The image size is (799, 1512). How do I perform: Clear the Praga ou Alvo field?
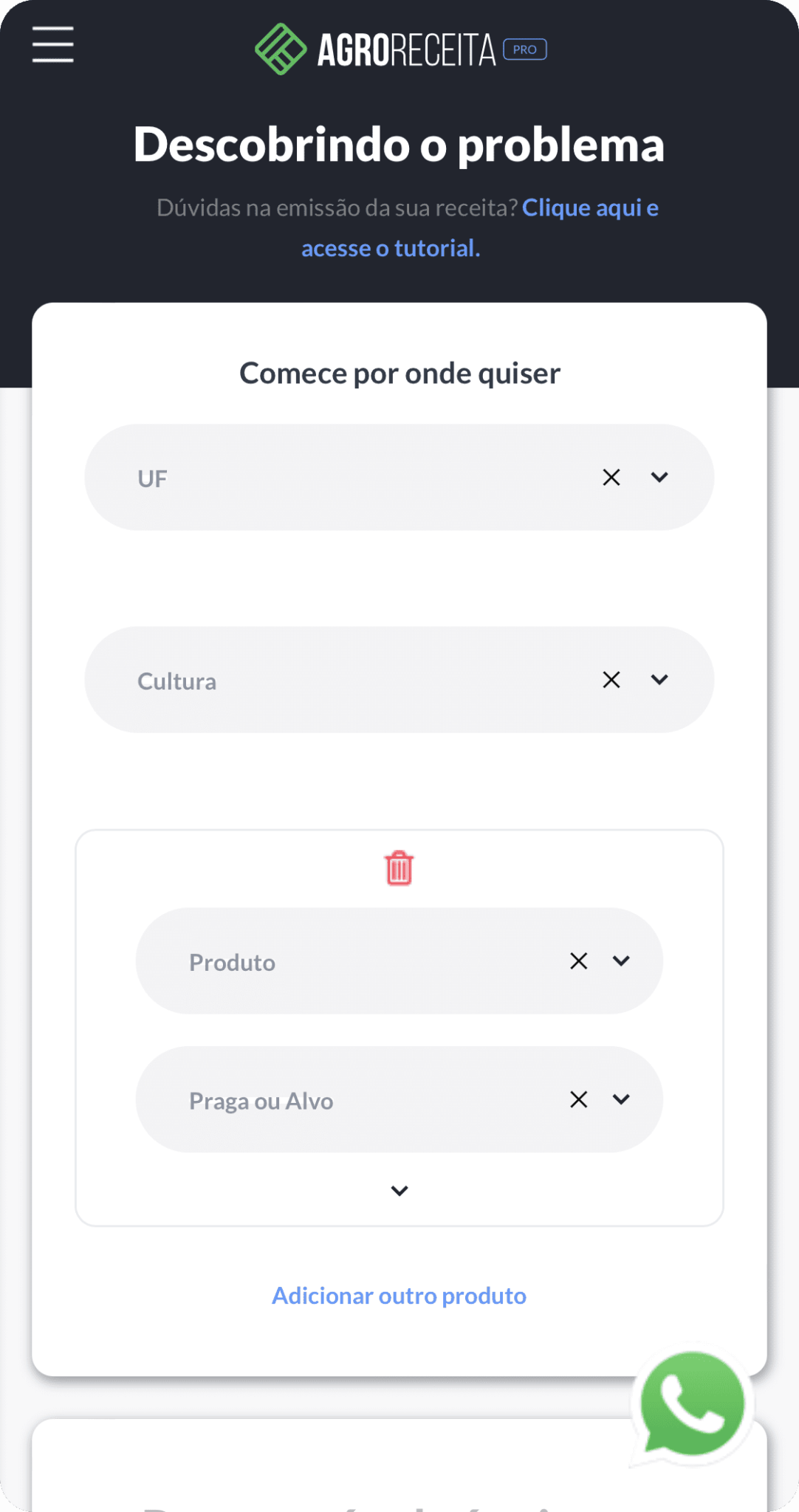point(578,1099)
